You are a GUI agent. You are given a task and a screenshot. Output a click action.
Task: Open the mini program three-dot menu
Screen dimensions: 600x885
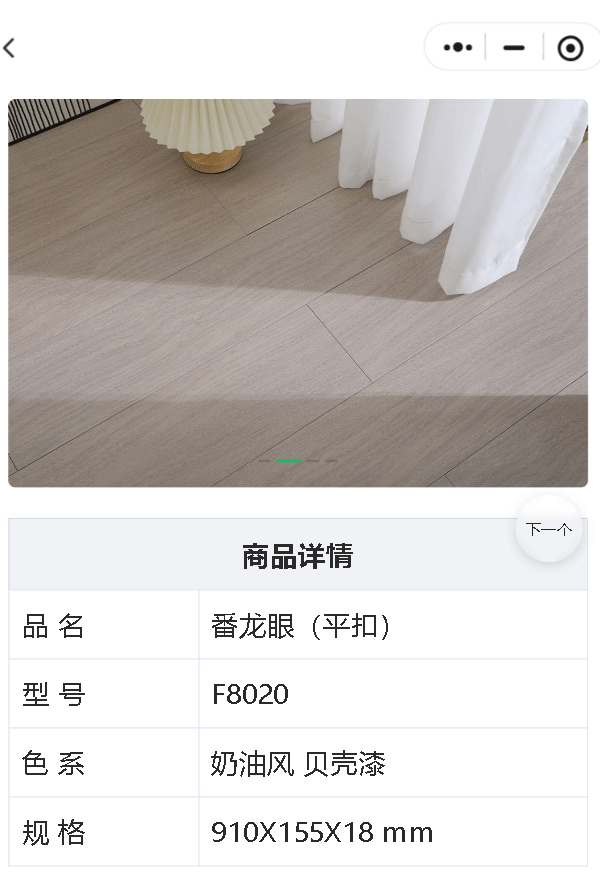[x=458, y=47]
